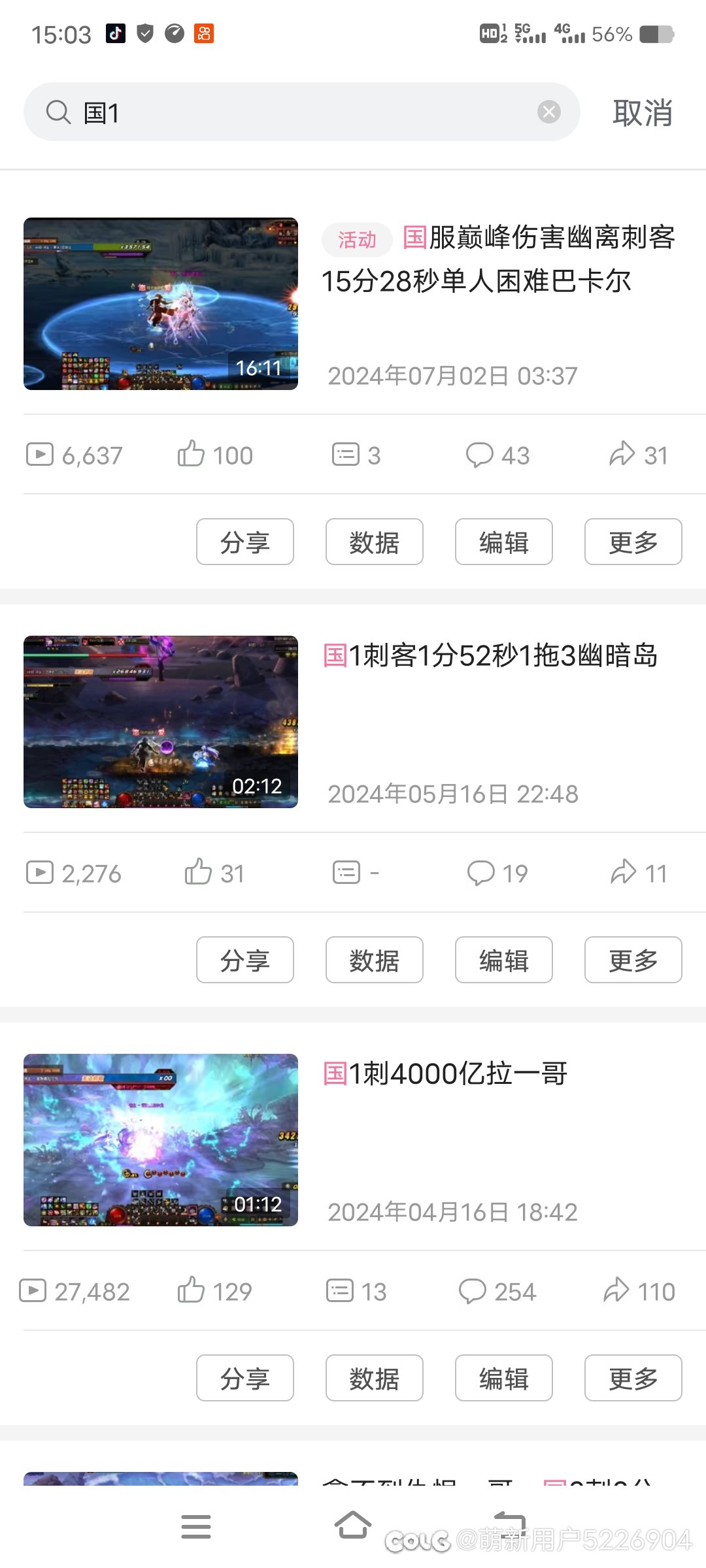Share the 幽暗岛 video via 分享
The height and width of the screenshot is (1568, 706).
[245, 960]
